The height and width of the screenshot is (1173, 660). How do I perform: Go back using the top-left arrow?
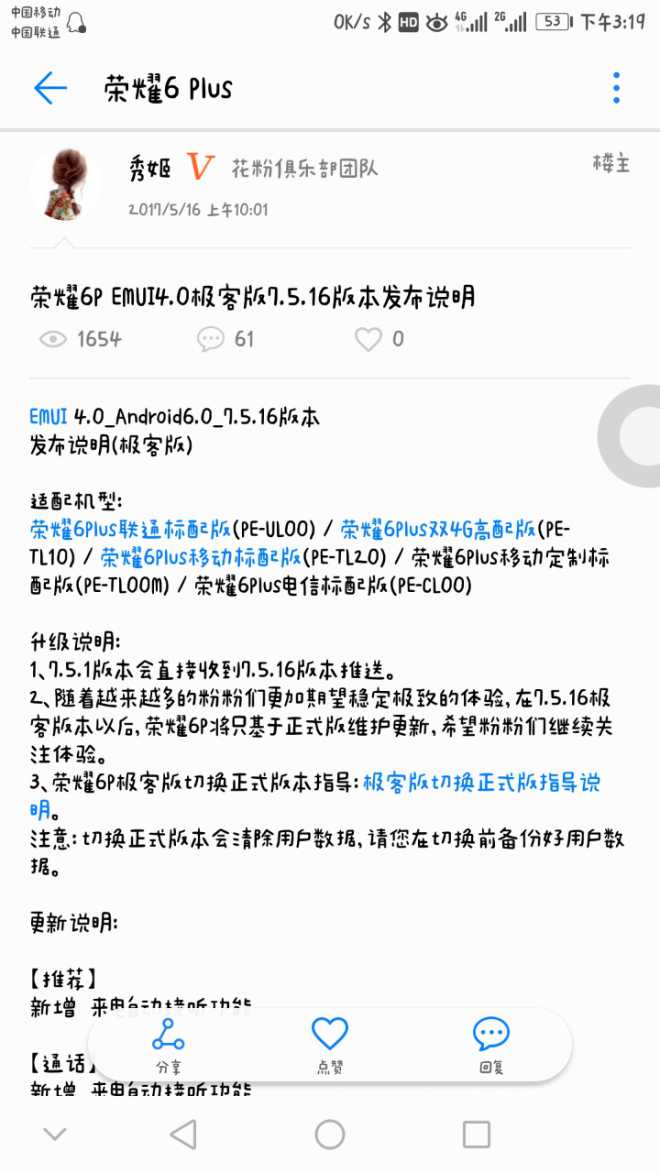(x=50, y=88)
